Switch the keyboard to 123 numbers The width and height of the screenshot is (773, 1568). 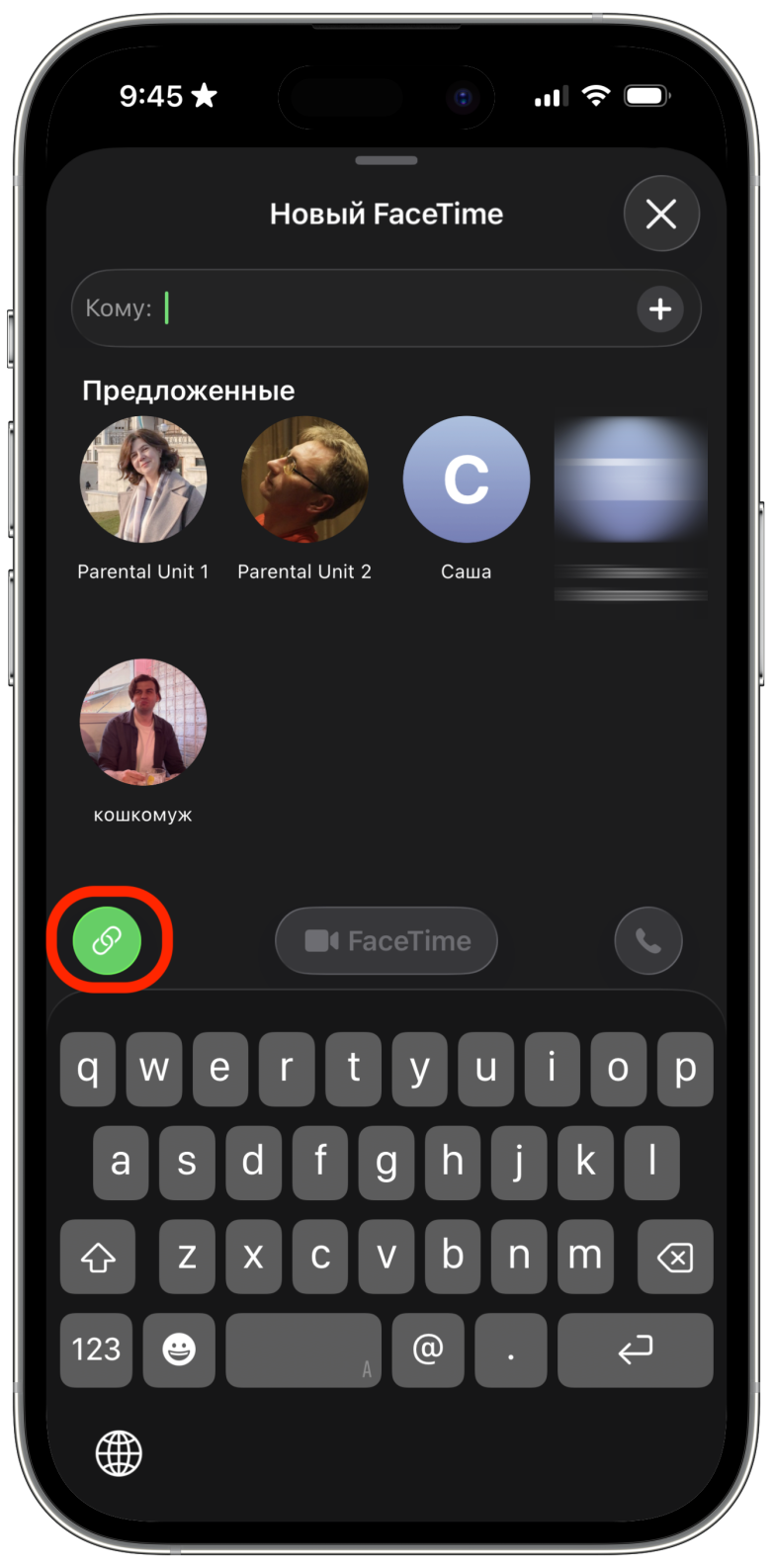click(97, 1350)
